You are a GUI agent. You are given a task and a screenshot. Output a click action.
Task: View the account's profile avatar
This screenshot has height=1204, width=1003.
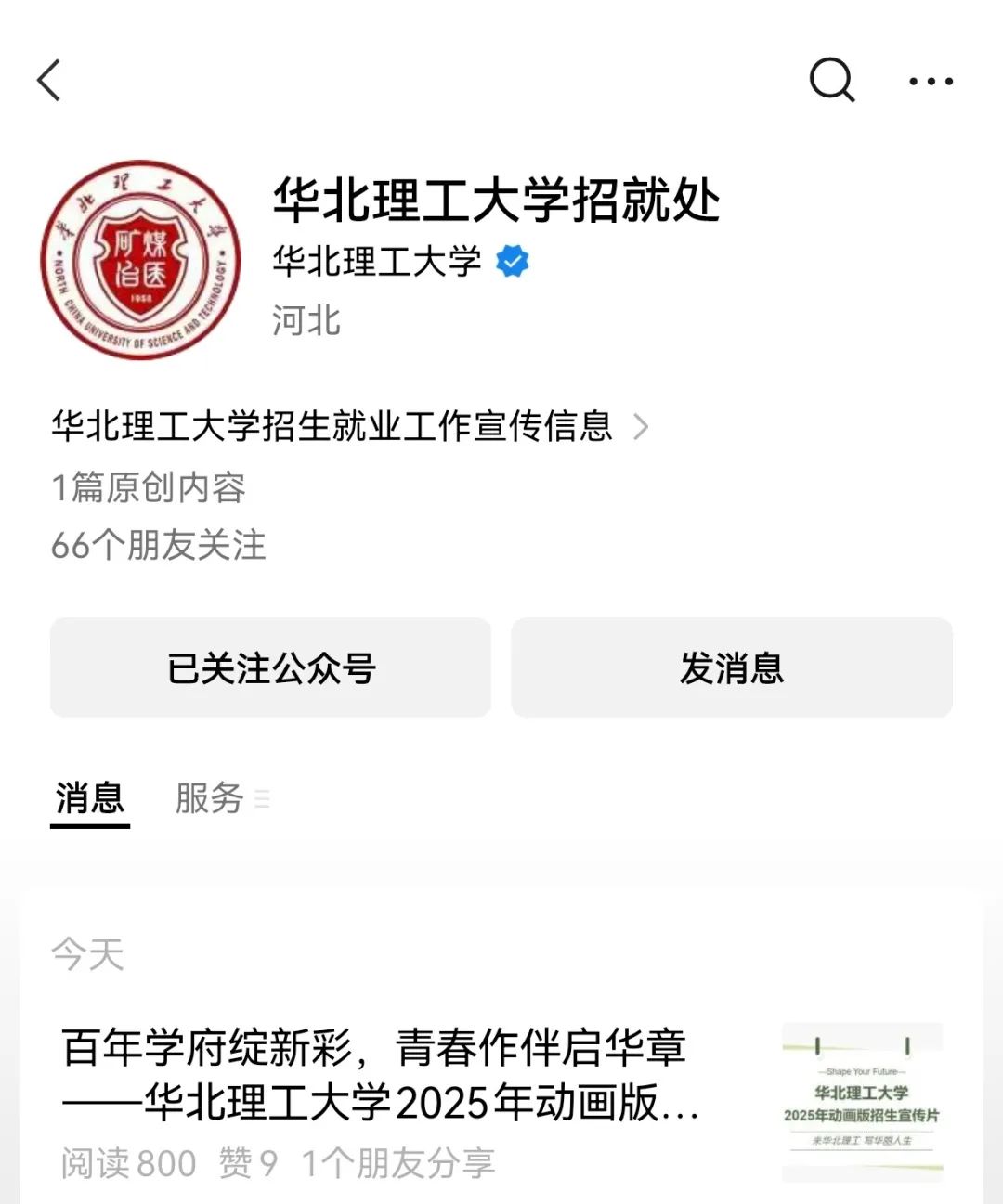(x=140, y=260)
